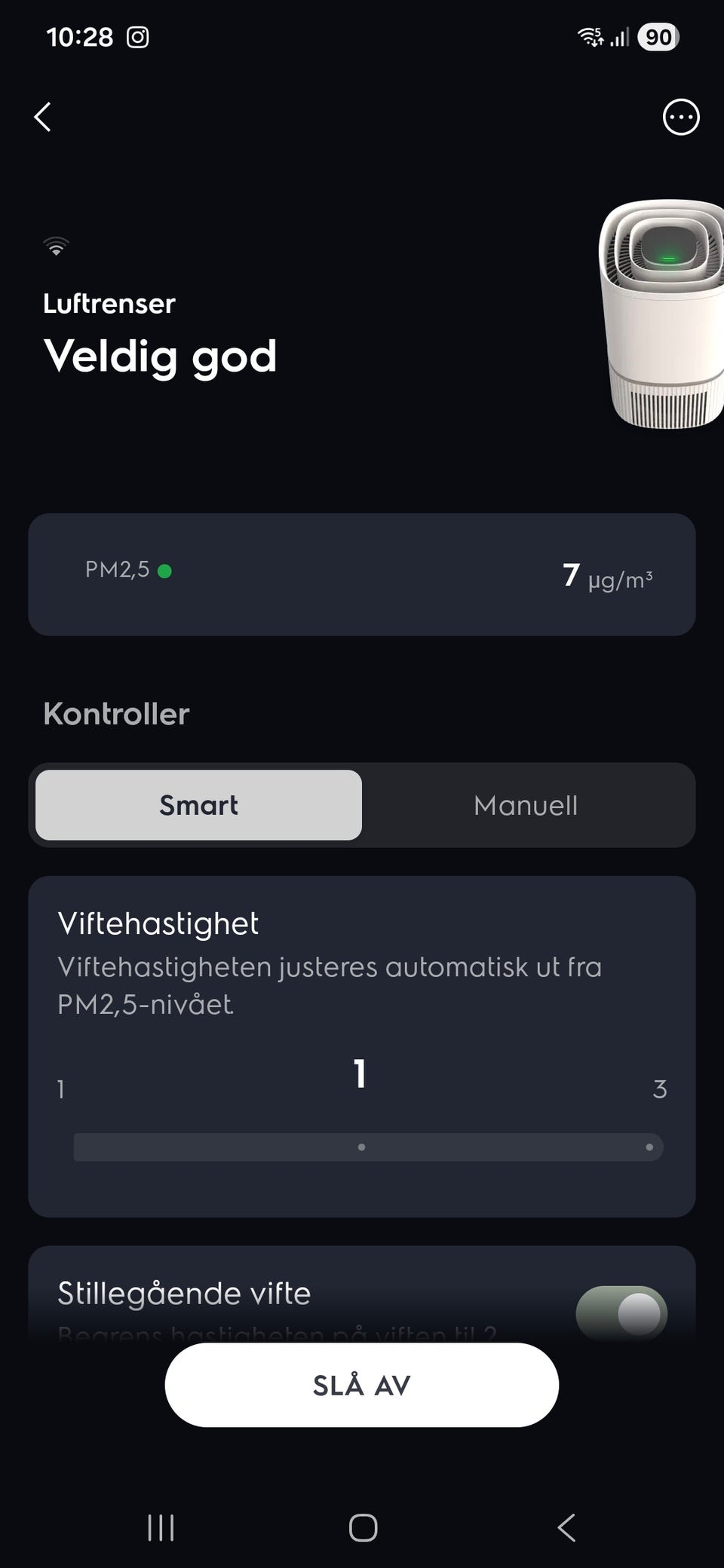Image resolution: width=724 pixels, height=1568 pixels.
Task: Switch to the Manuell control tab
Action: (526, 804)
